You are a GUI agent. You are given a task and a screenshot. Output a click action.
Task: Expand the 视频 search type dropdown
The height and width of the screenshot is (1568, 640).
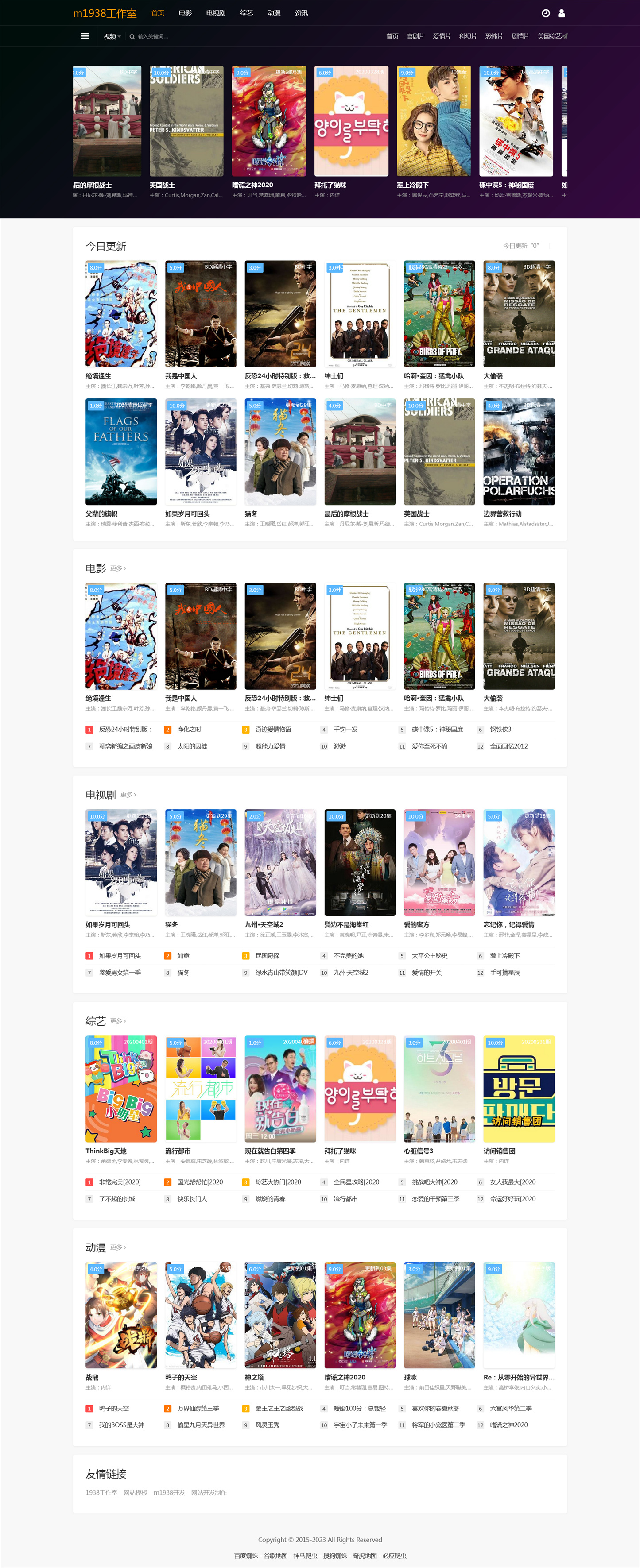coord(112,36)
